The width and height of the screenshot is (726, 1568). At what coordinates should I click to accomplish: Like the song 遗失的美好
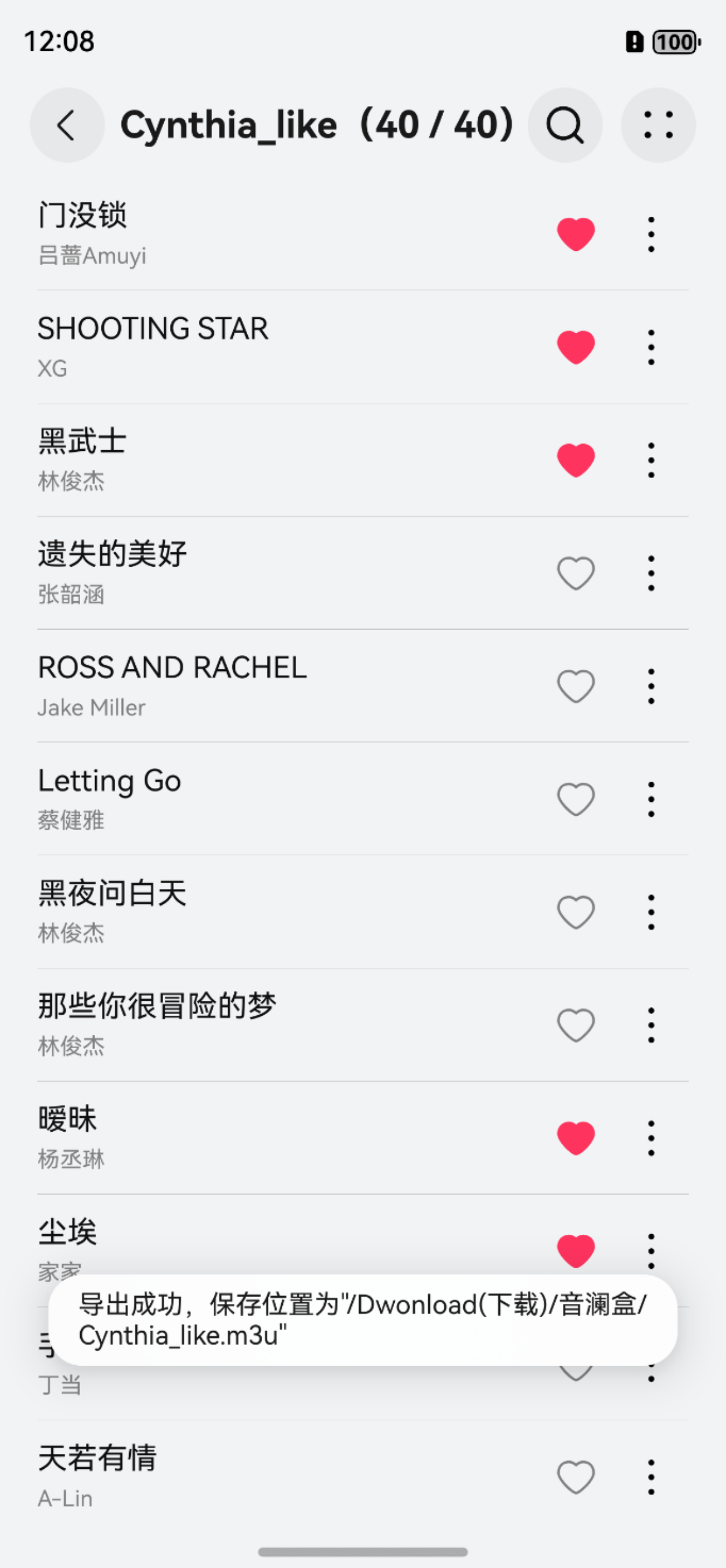576,573
